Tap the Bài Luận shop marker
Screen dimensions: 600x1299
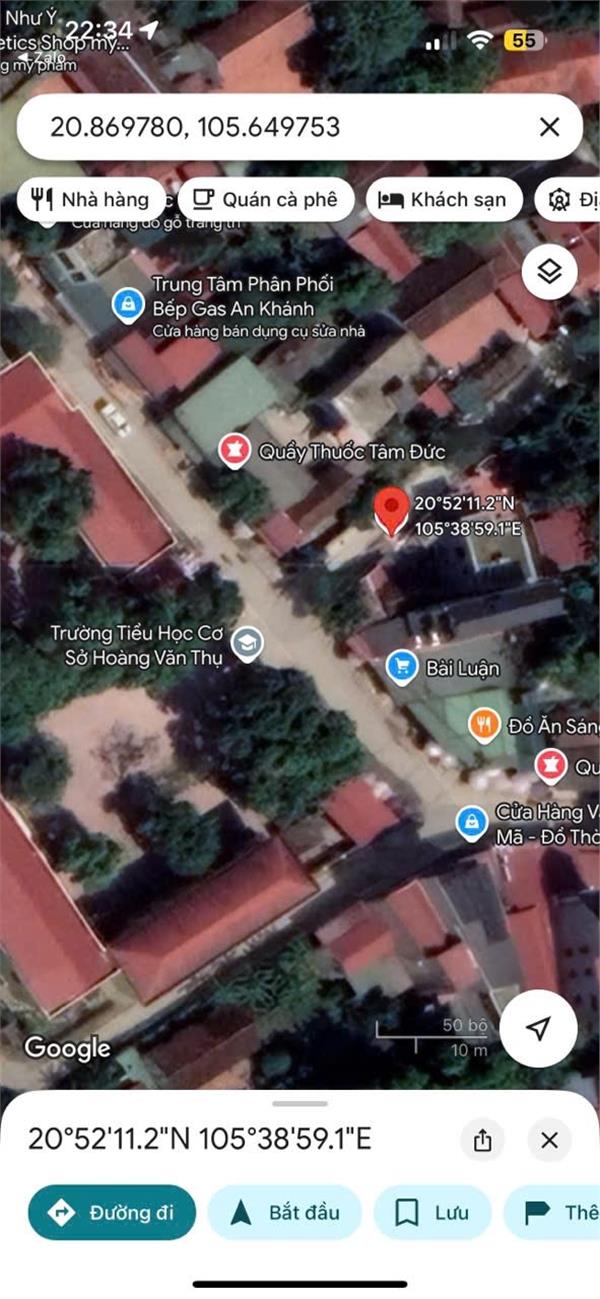402,667
